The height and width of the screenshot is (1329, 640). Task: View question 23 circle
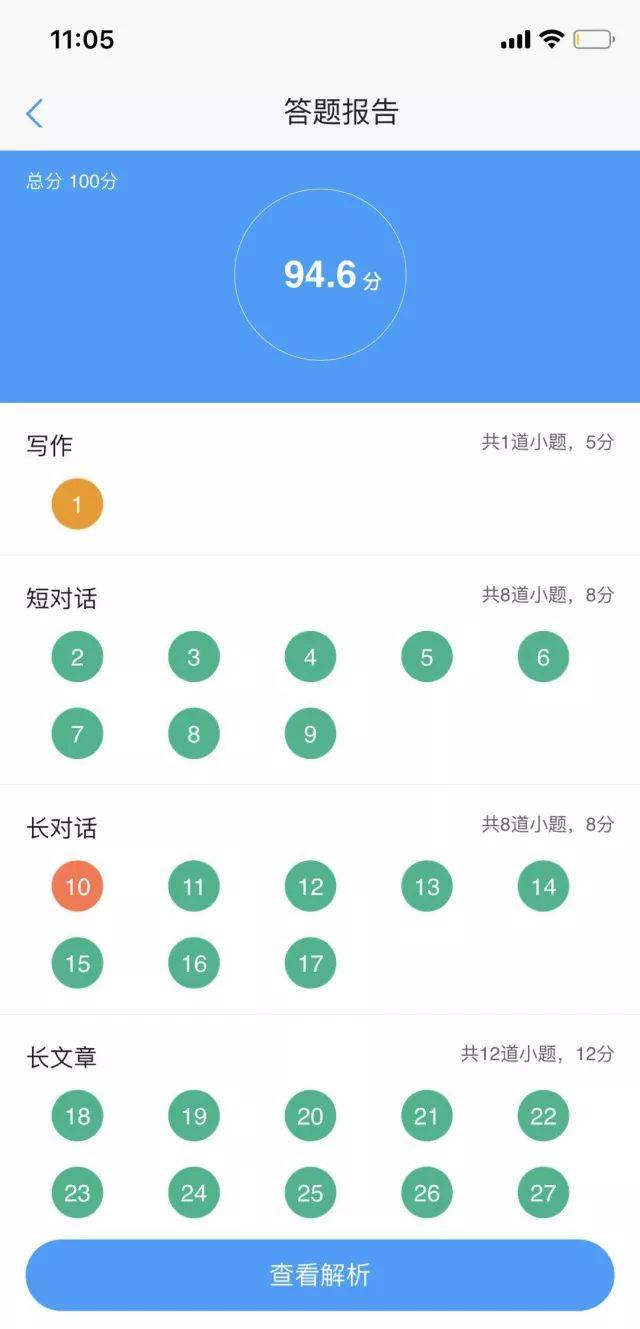tap(77, 1192)
